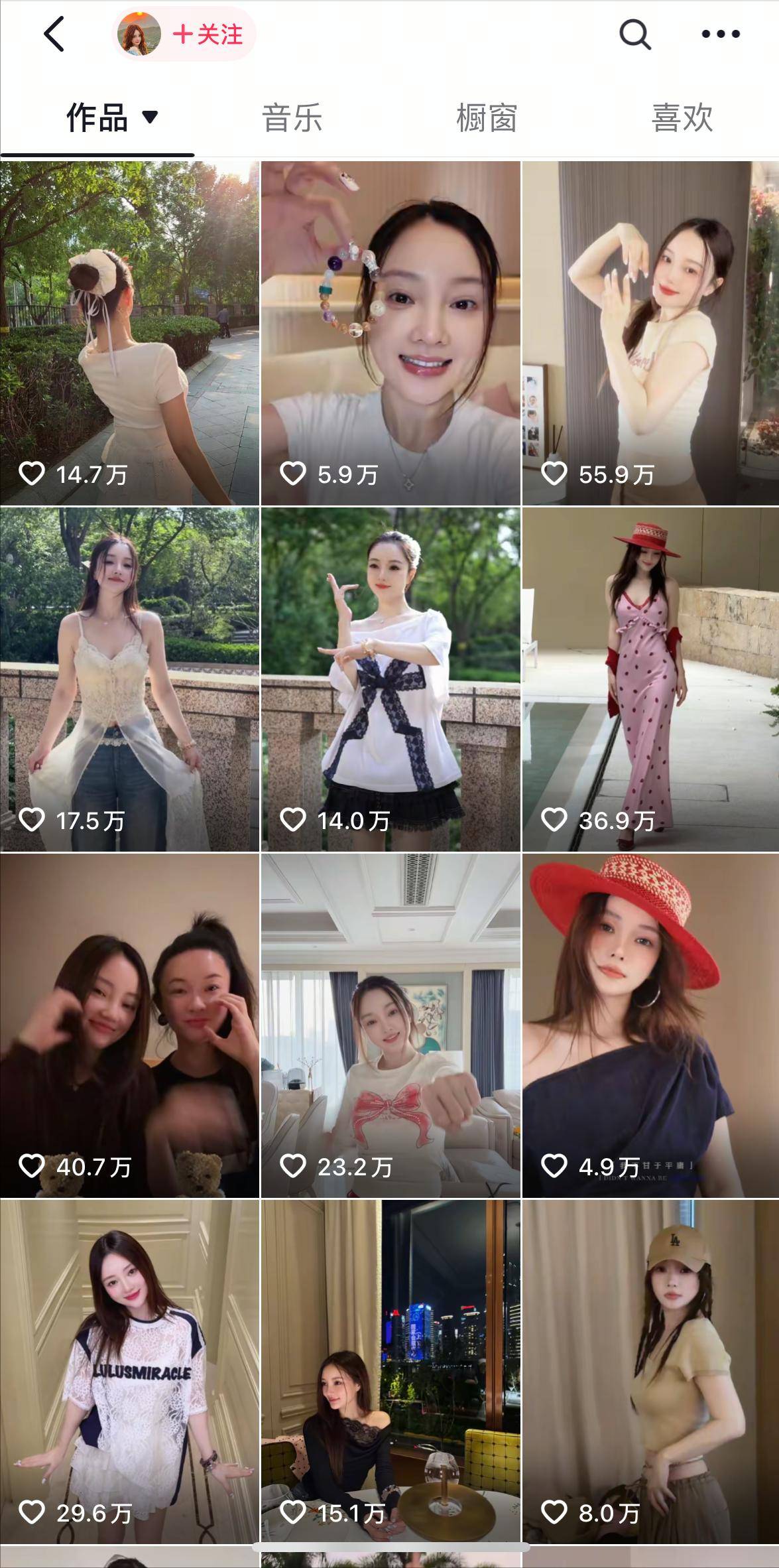This screenshot has height=1568, width=779.
Task: Expand the 作品 tab dropdown
Action: tap(112, 118)
